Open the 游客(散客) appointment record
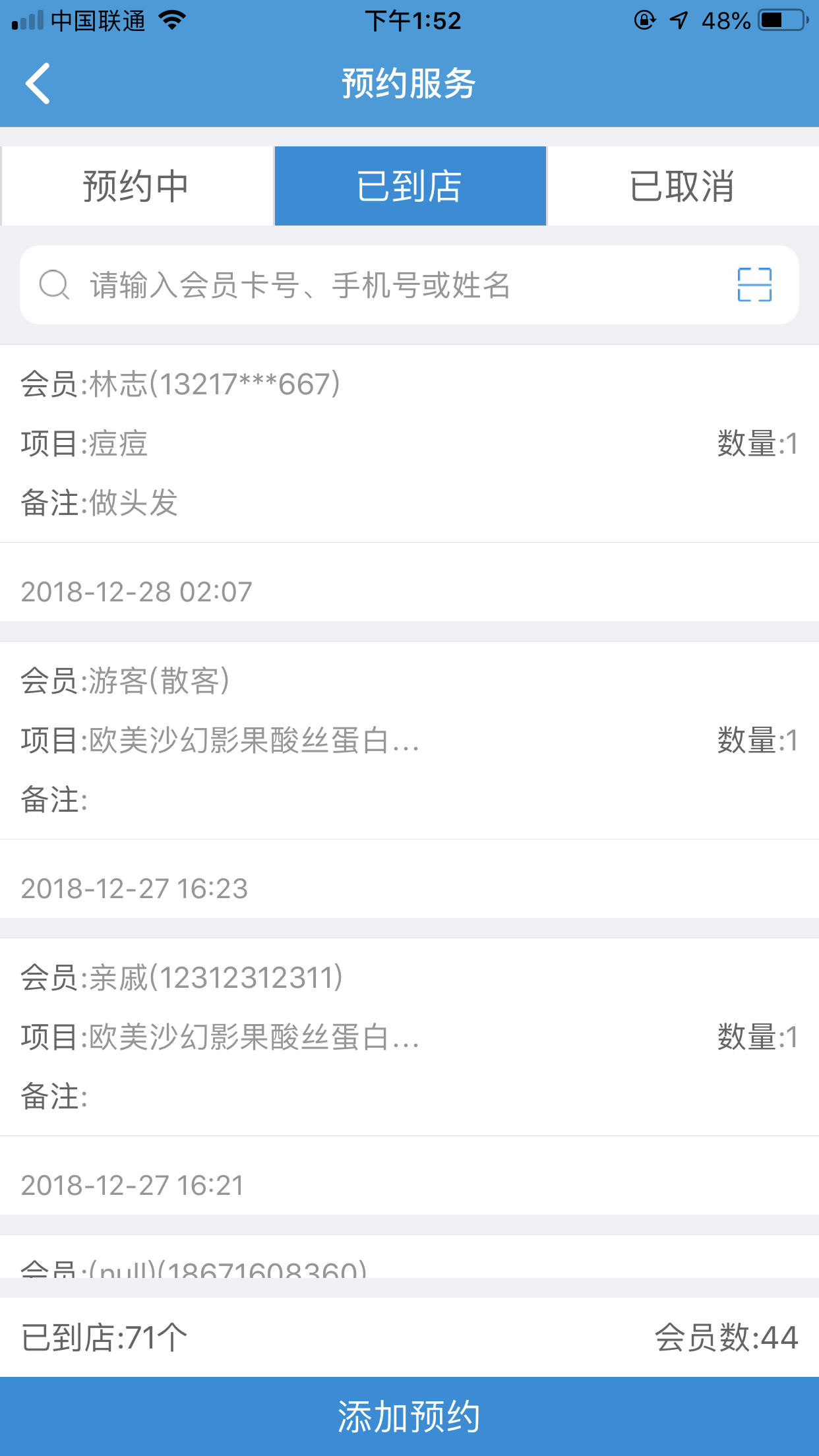 [x=409, y=779]
